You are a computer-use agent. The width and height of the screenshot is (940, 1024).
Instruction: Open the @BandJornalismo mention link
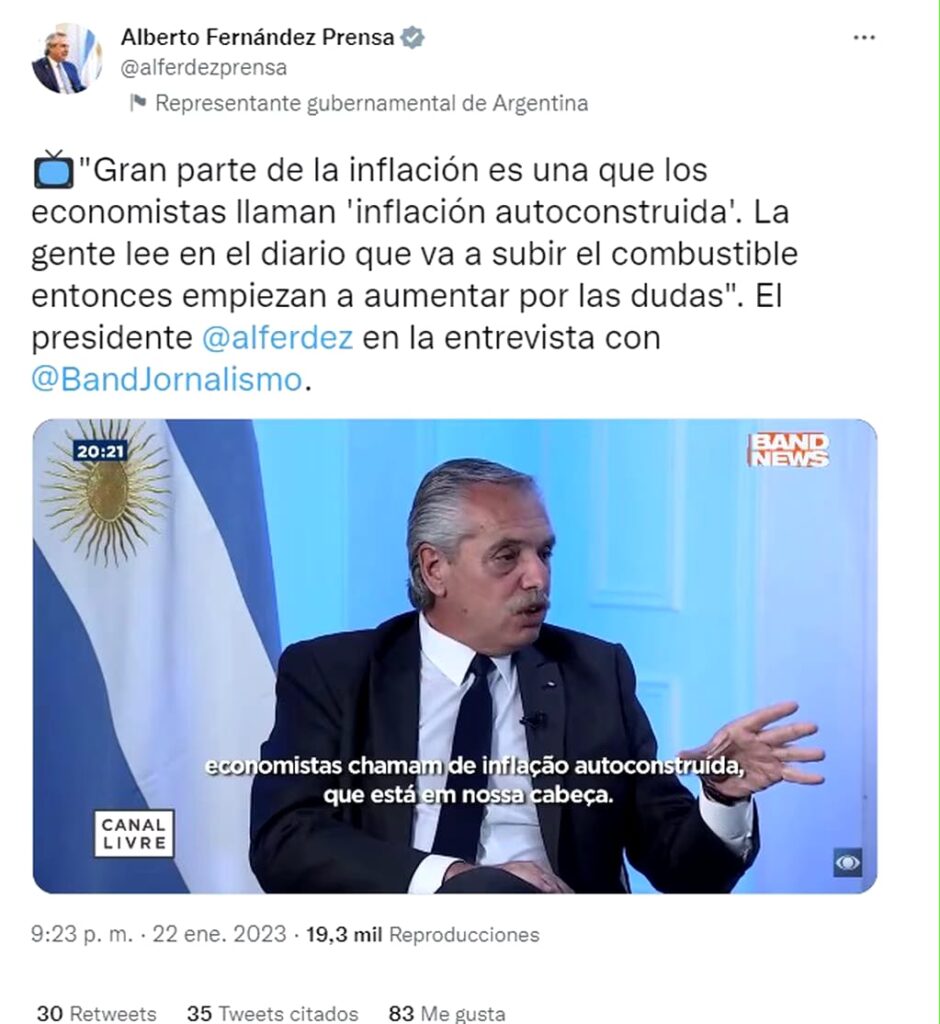pos(166,380)
